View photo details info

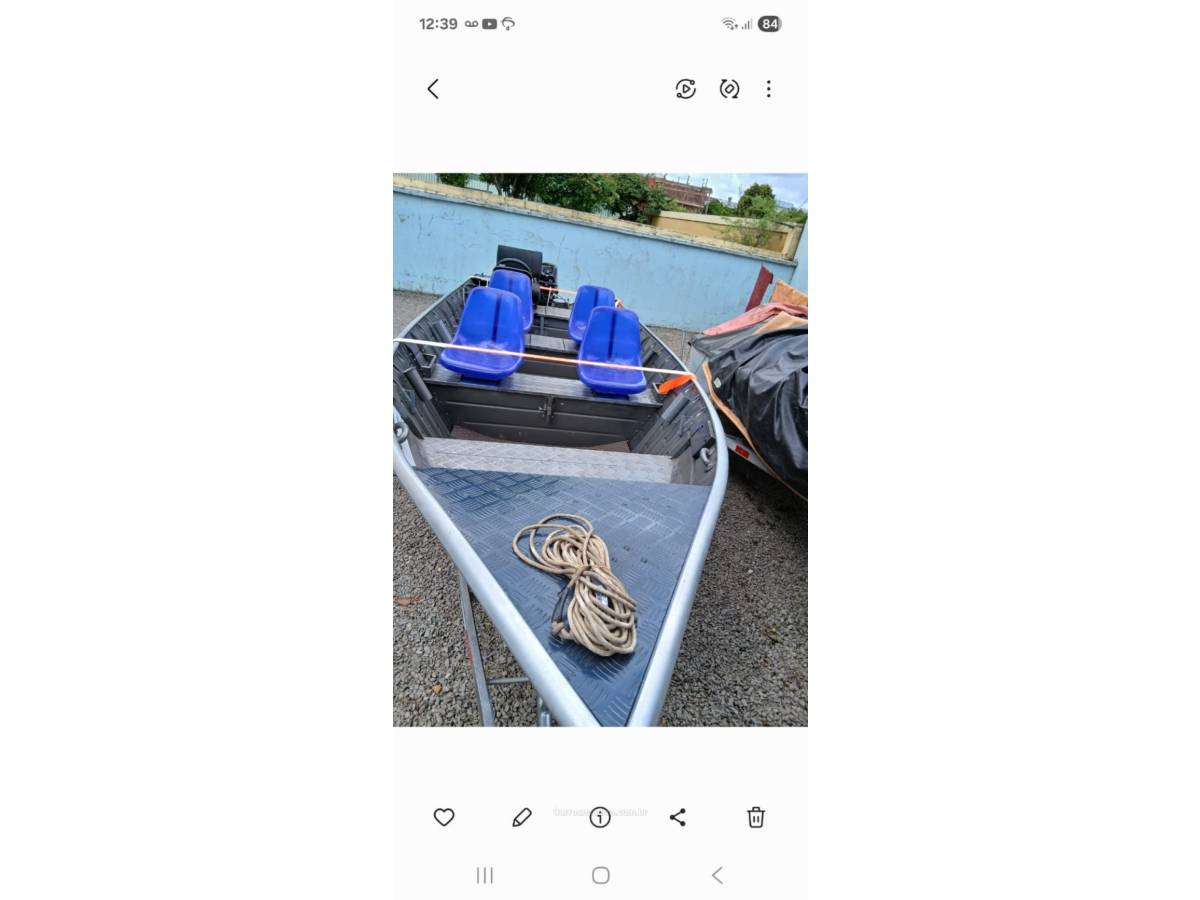coord(599,817)
